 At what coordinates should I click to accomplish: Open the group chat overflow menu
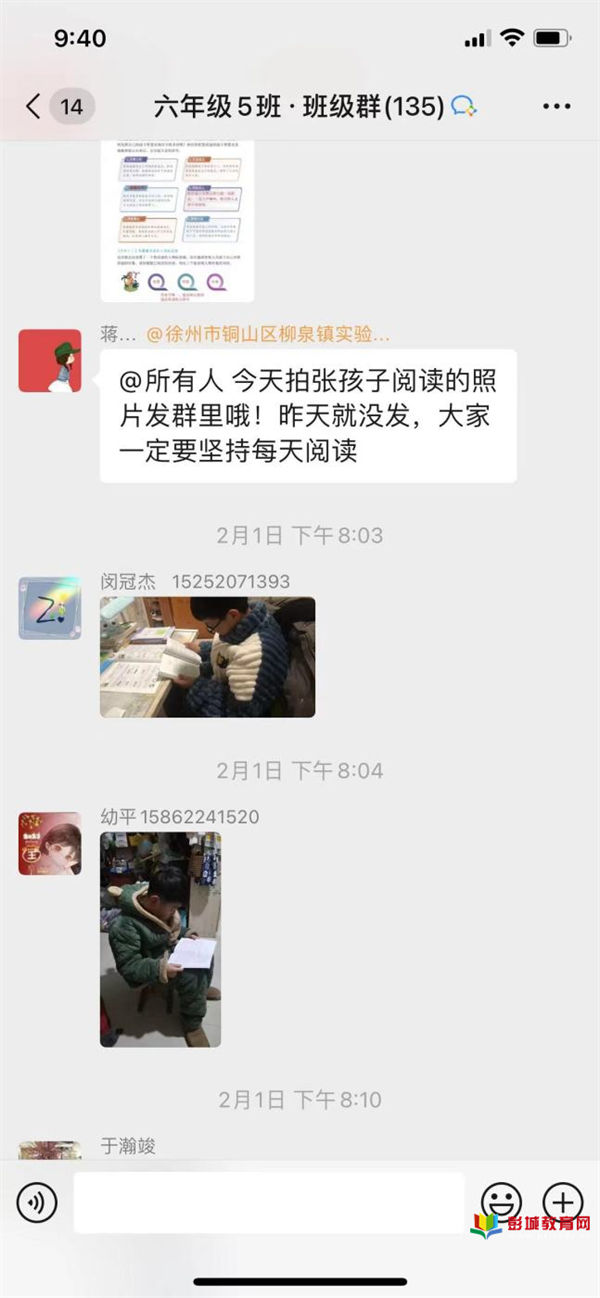[x=556, y=106]
